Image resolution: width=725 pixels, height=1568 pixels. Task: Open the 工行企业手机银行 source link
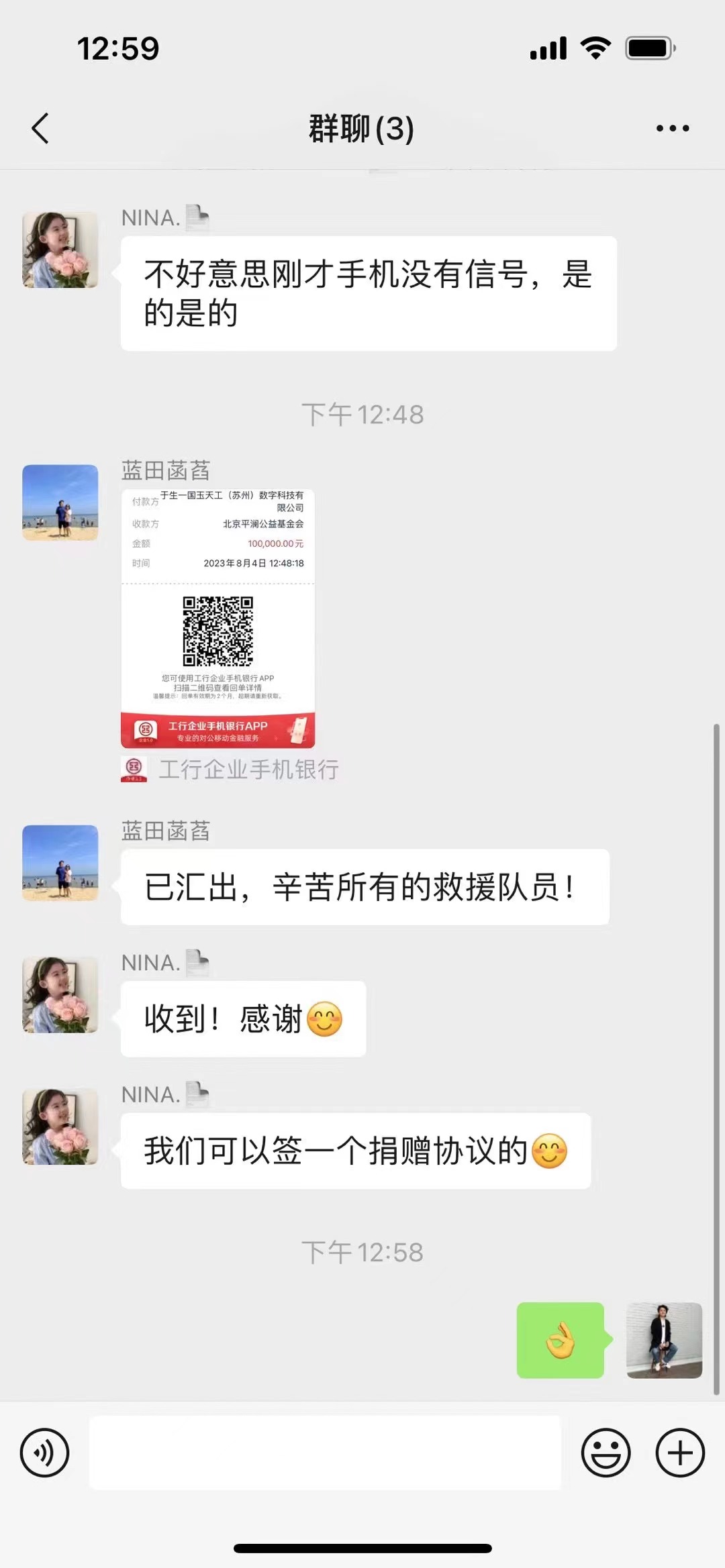tap(247, 770)
